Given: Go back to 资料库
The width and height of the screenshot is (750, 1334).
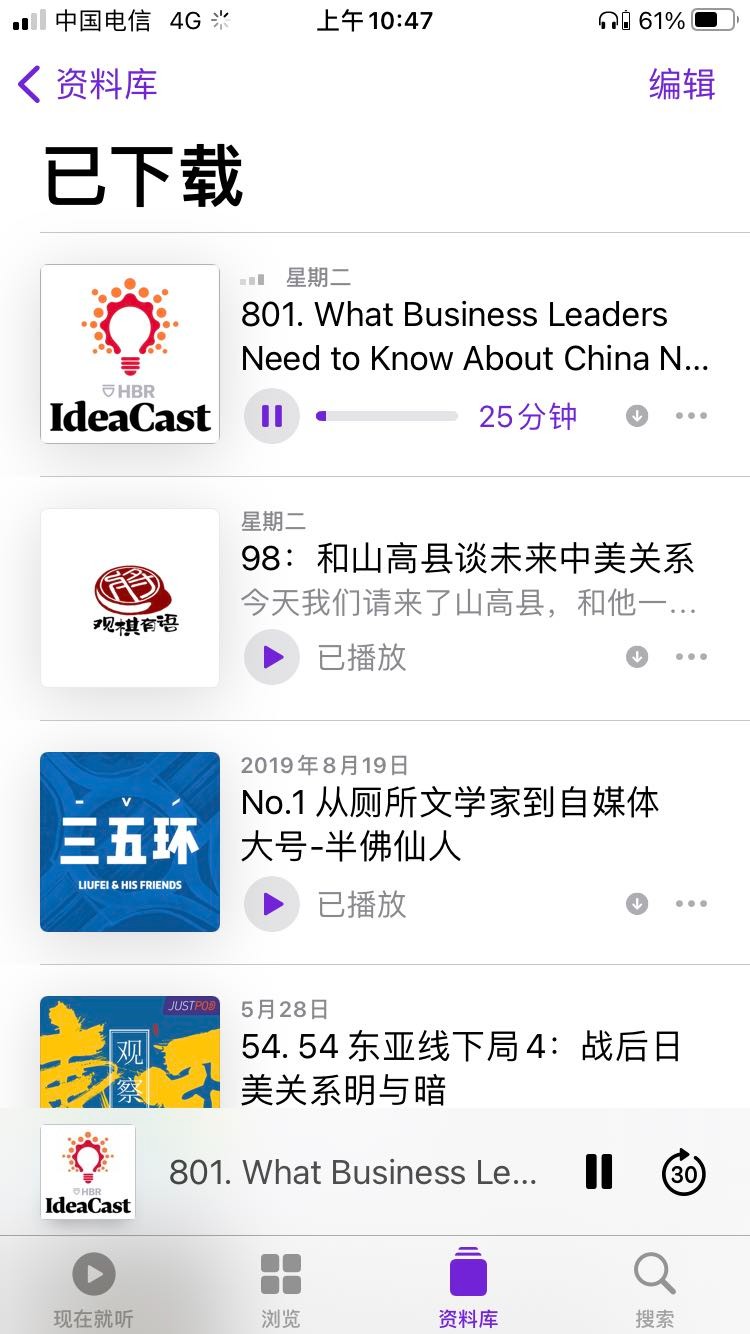Looking at the screenshot, I should coord(88,84).
